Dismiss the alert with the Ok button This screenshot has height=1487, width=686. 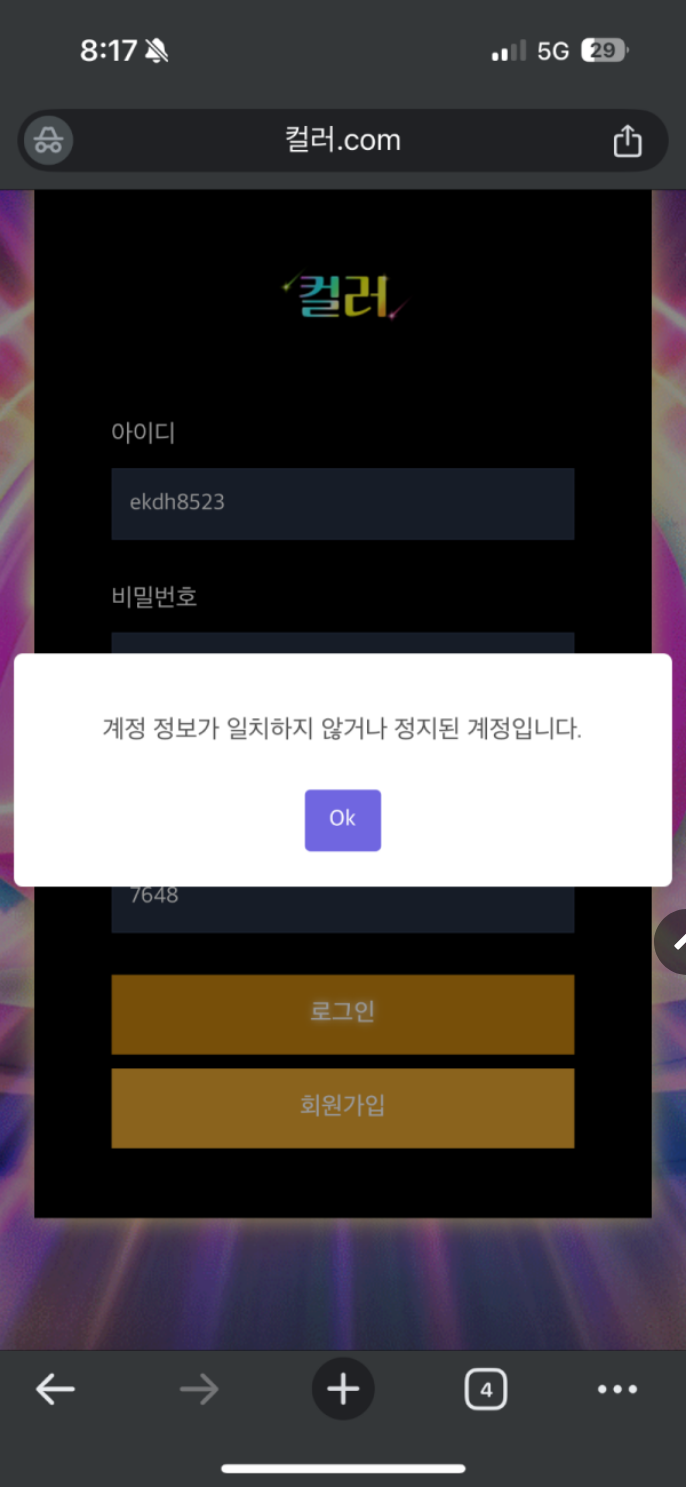point(342,819)
